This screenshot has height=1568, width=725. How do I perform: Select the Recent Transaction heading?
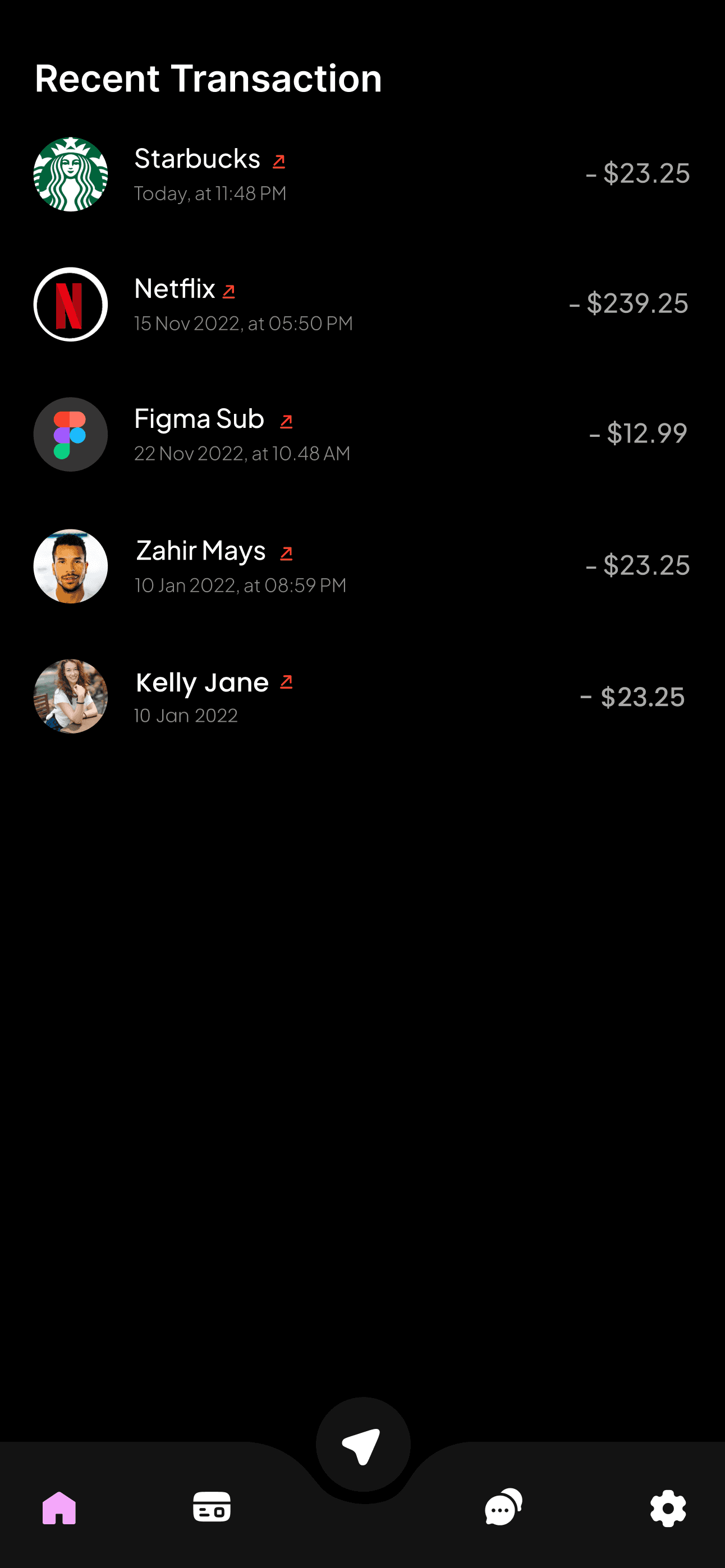coord(208,79)
